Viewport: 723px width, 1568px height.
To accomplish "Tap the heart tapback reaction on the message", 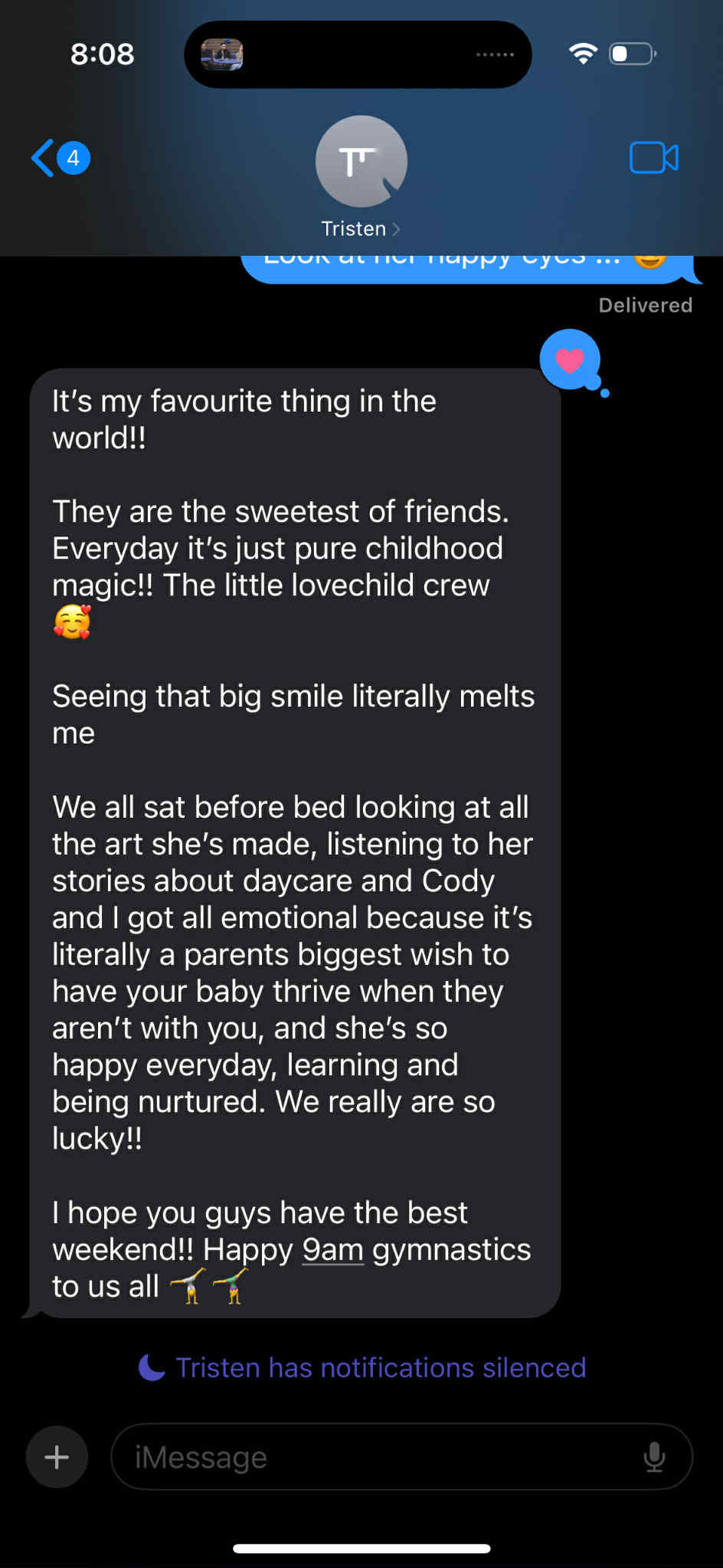I will pyautogui.click(x=568, y=358).
